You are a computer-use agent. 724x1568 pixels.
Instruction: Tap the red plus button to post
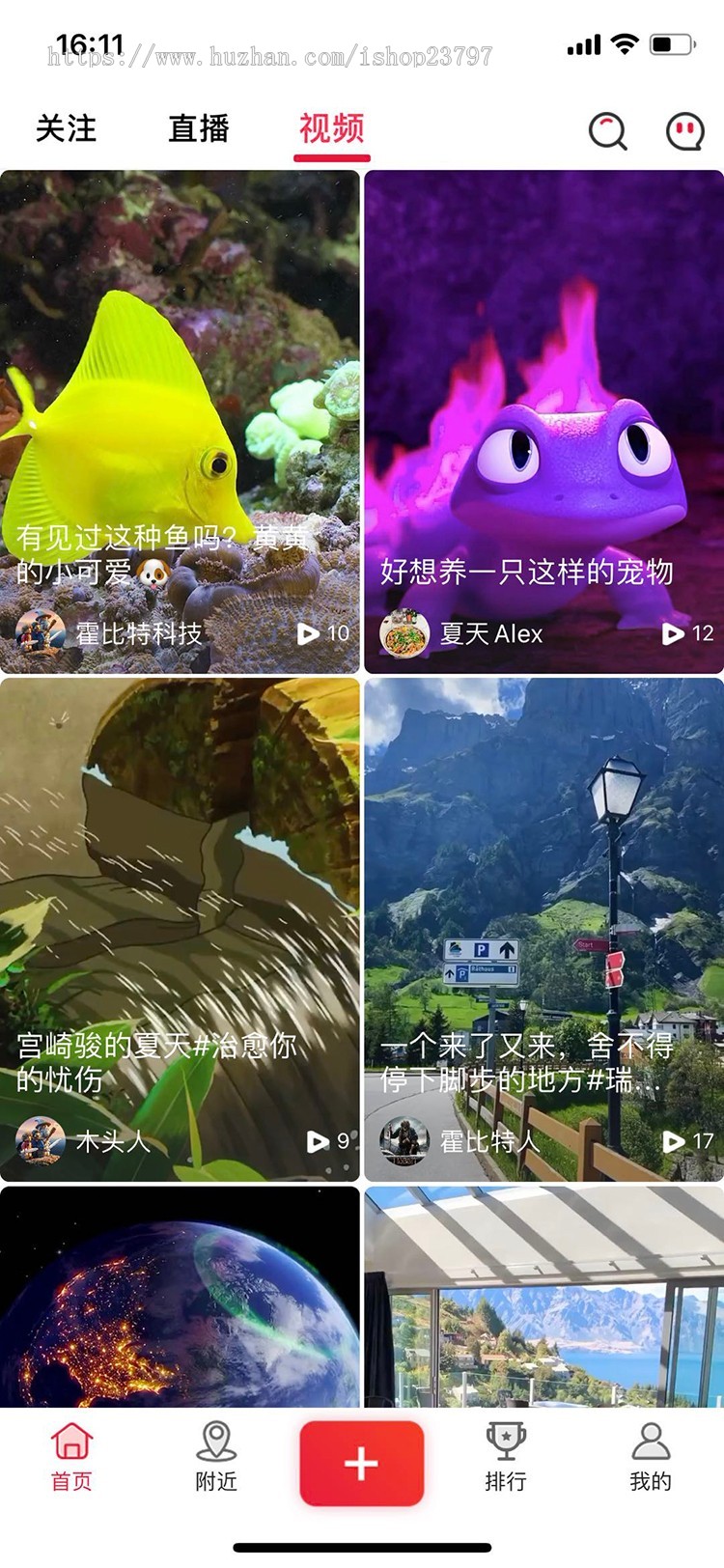pyautogui.click(x=361, y=1464)
